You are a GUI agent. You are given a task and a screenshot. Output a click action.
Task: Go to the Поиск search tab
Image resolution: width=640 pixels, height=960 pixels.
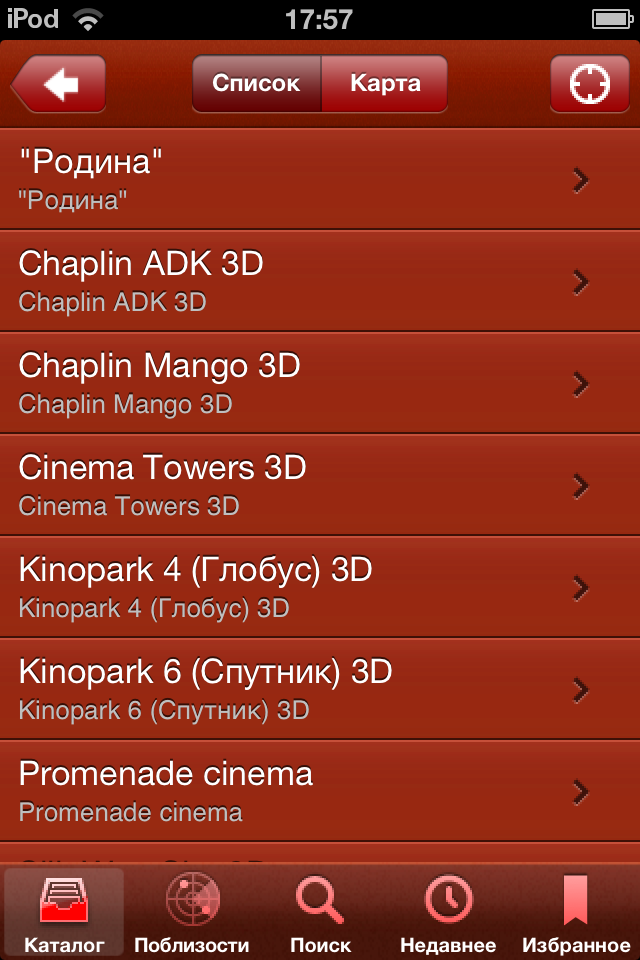[320, 912]
